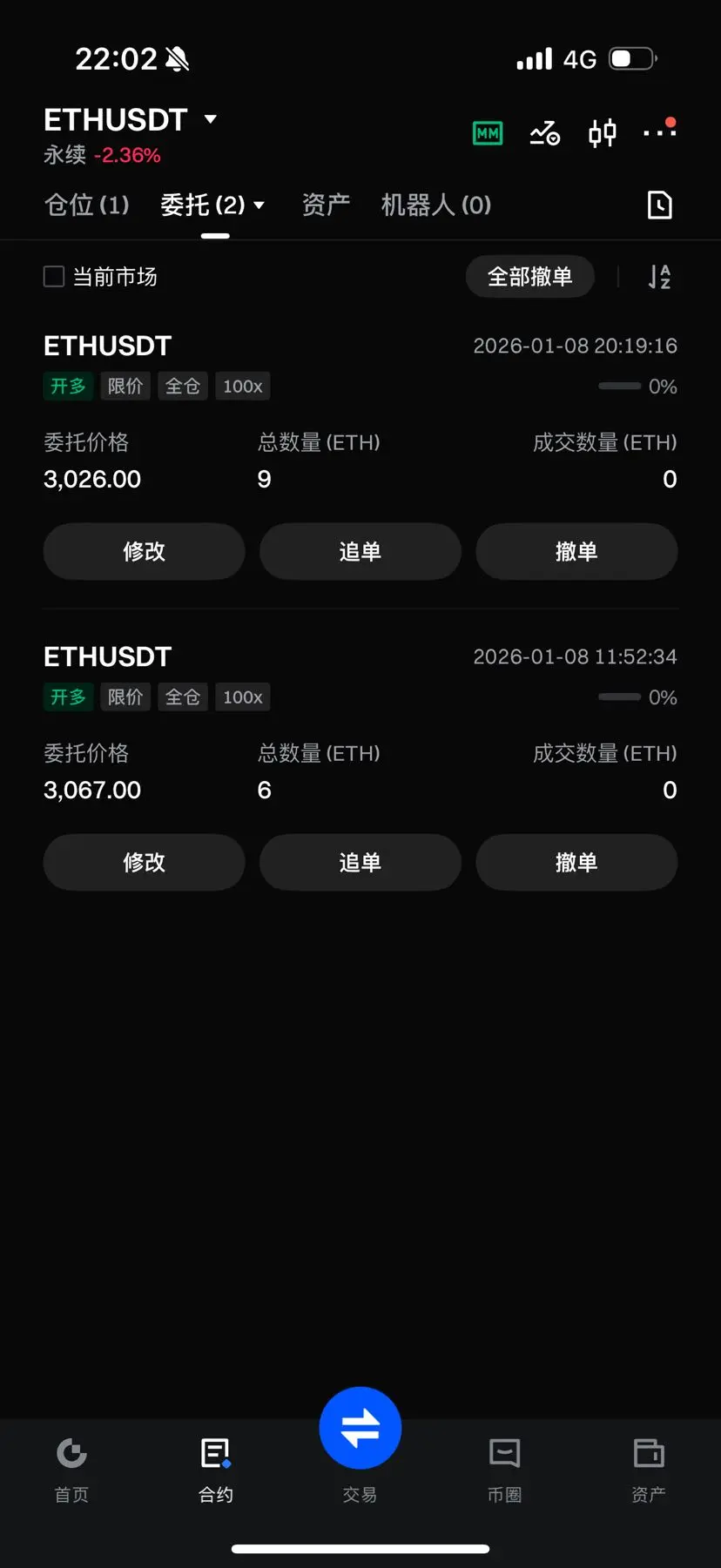Tap the blue 交易 swap button
The width and height of the screenshot is (721, 1568).
360,1428
